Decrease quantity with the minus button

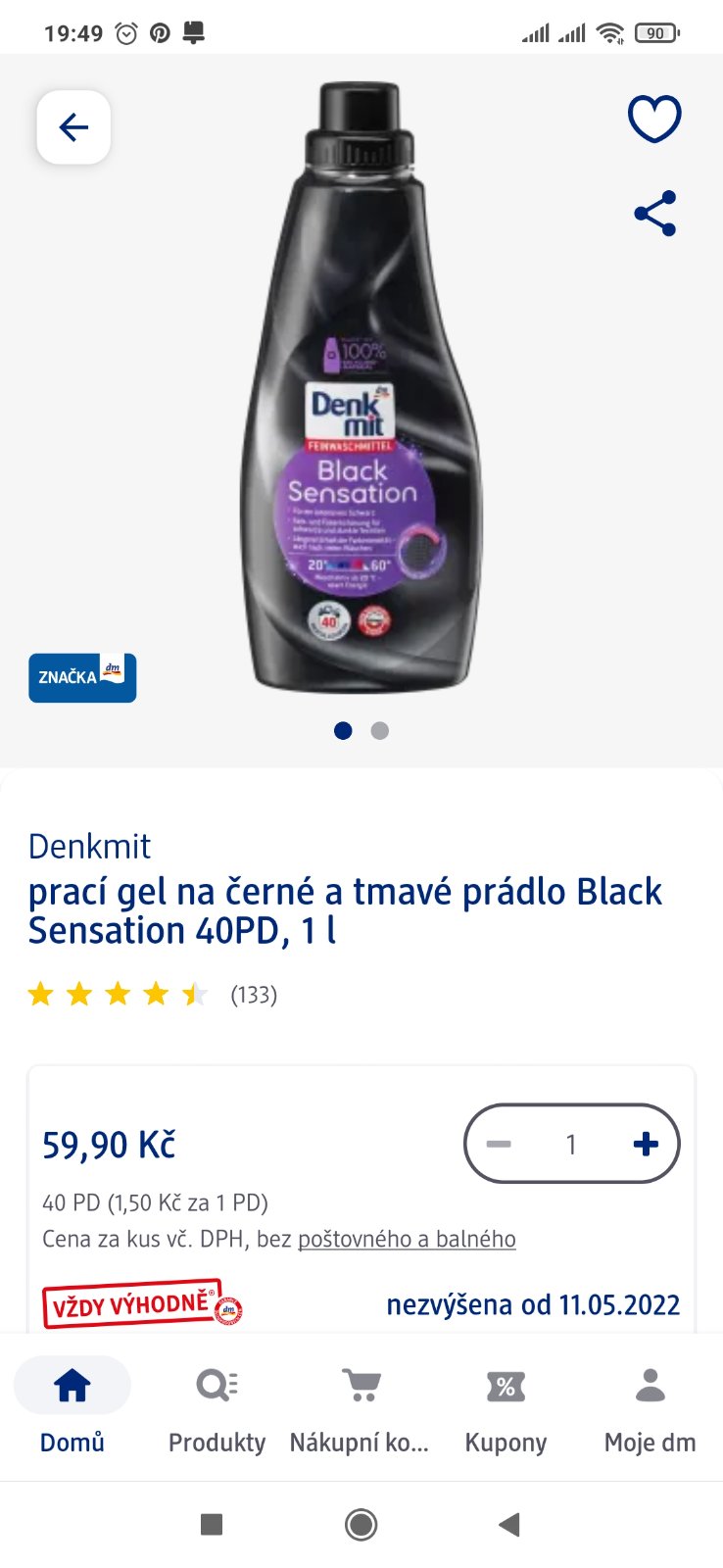(x=499, y=1144)
